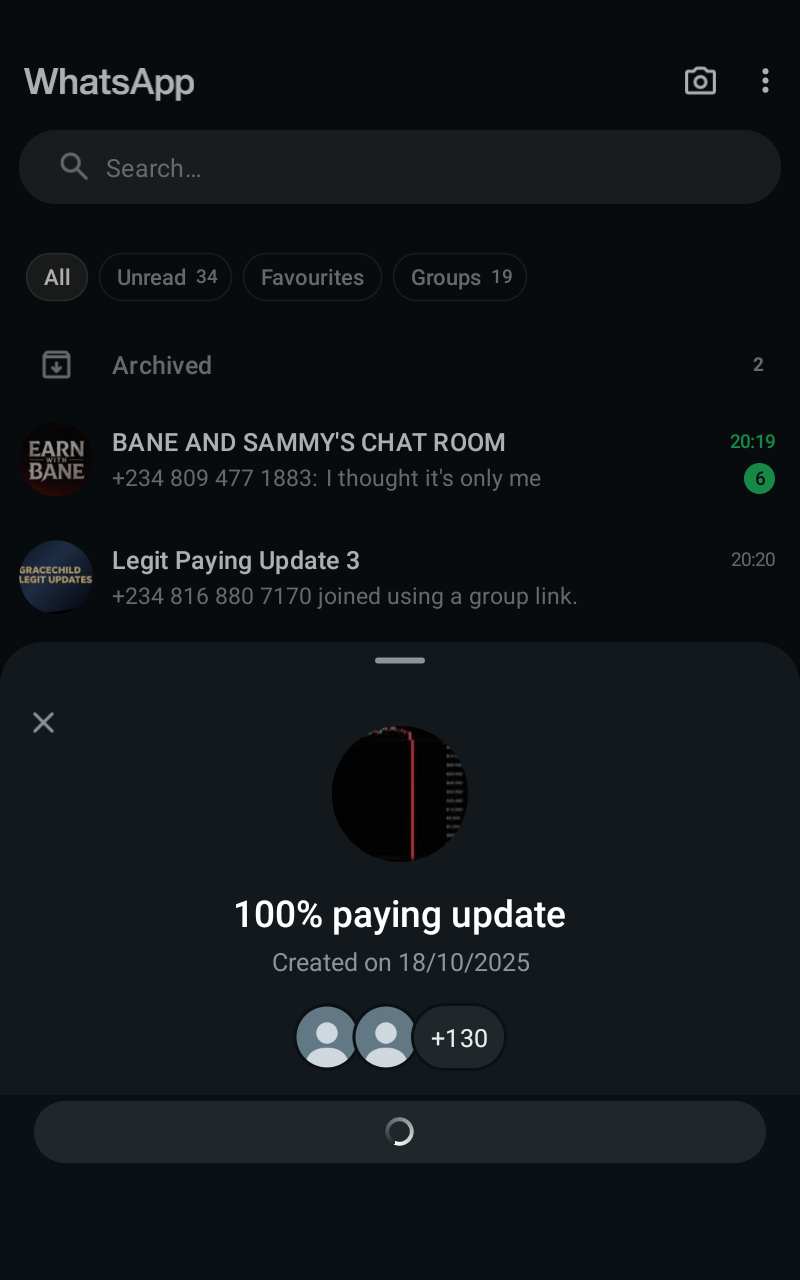Show Unread chats filter

click(166, 277)
